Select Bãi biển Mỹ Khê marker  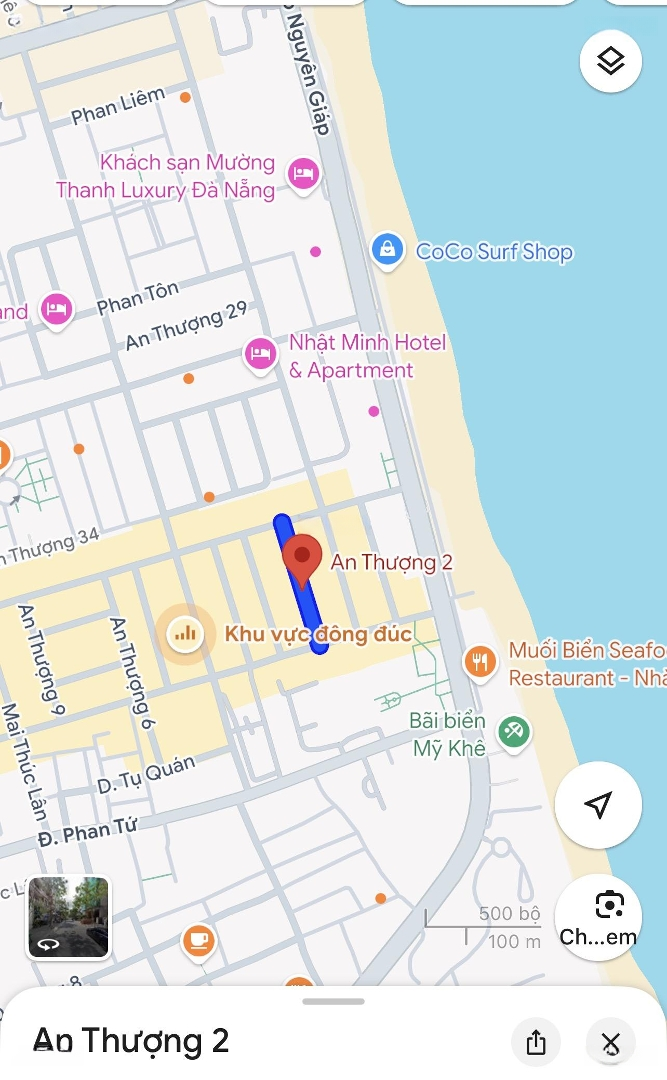click(514, 730)
